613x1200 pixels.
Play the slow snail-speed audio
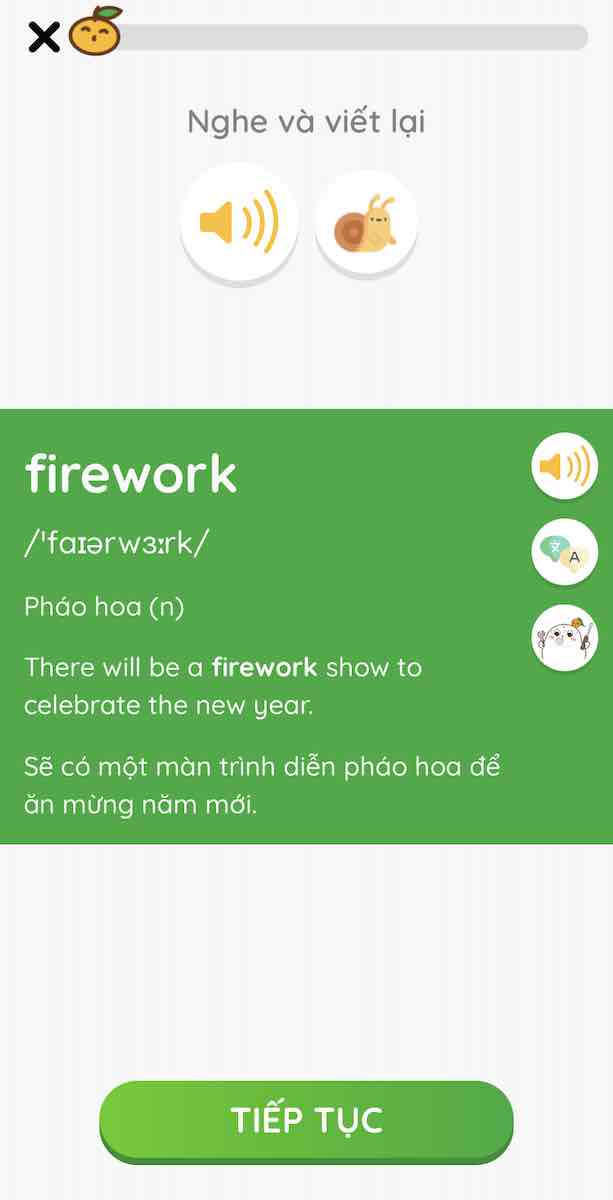click(x=366, y=224)
